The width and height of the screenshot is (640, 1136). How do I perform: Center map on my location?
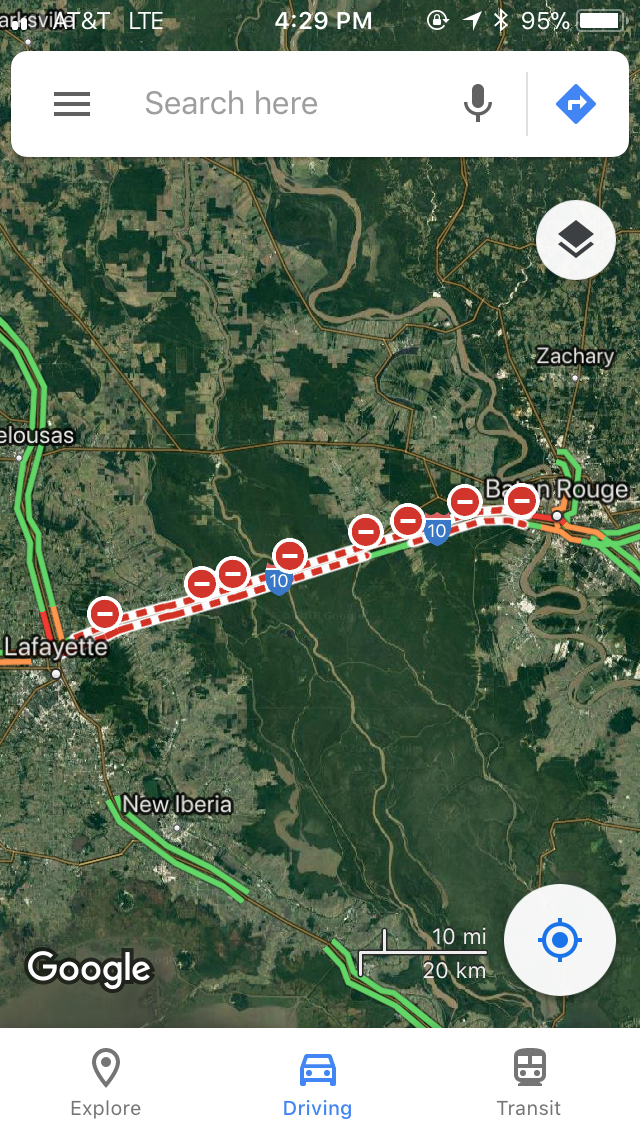pos(559,940)
